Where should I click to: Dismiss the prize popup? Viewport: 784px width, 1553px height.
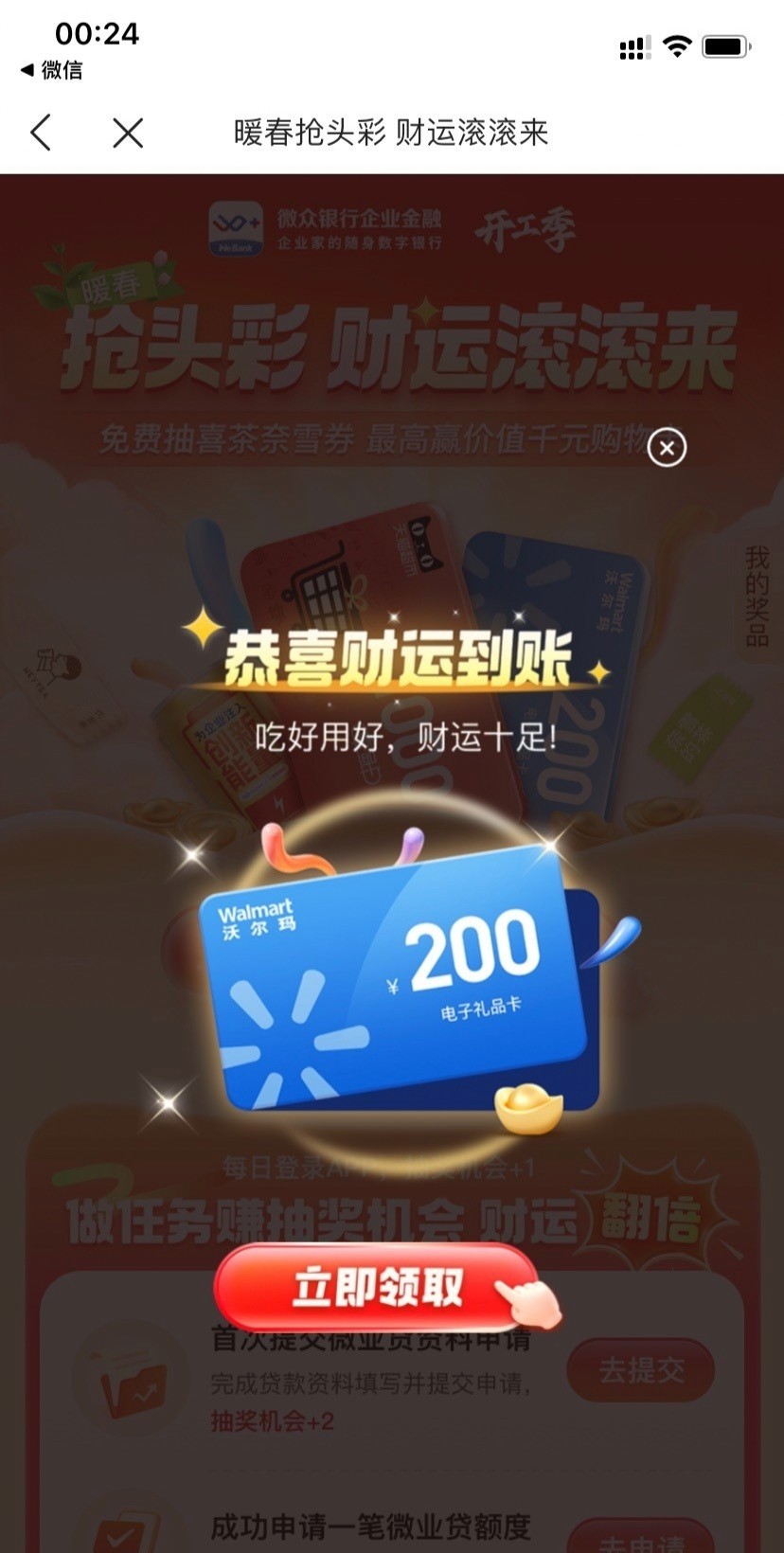pyautogui.click(x=667, y=448)
